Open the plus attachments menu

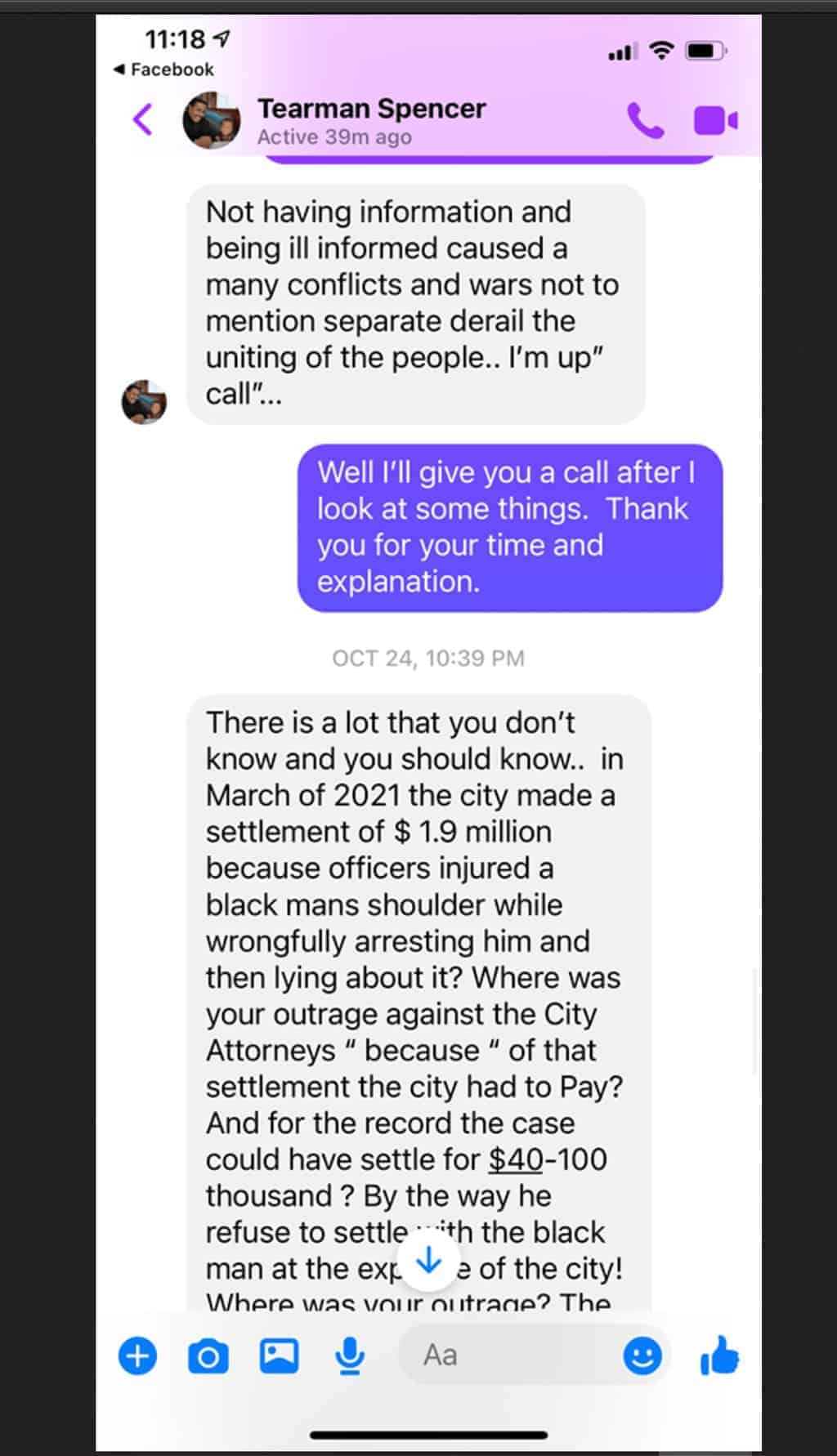138,1356
